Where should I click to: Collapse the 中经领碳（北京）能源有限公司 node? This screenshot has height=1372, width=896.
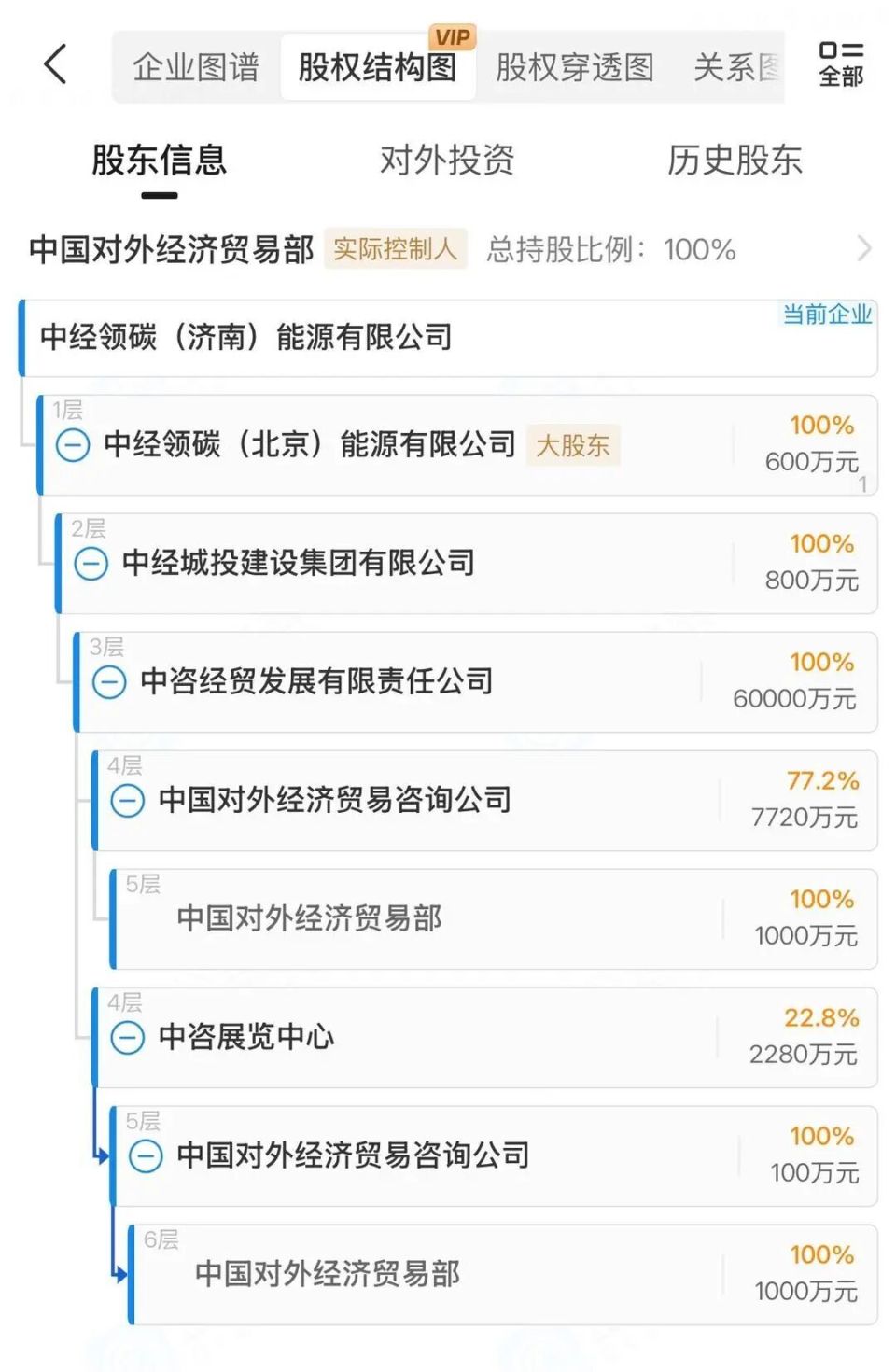74,445
